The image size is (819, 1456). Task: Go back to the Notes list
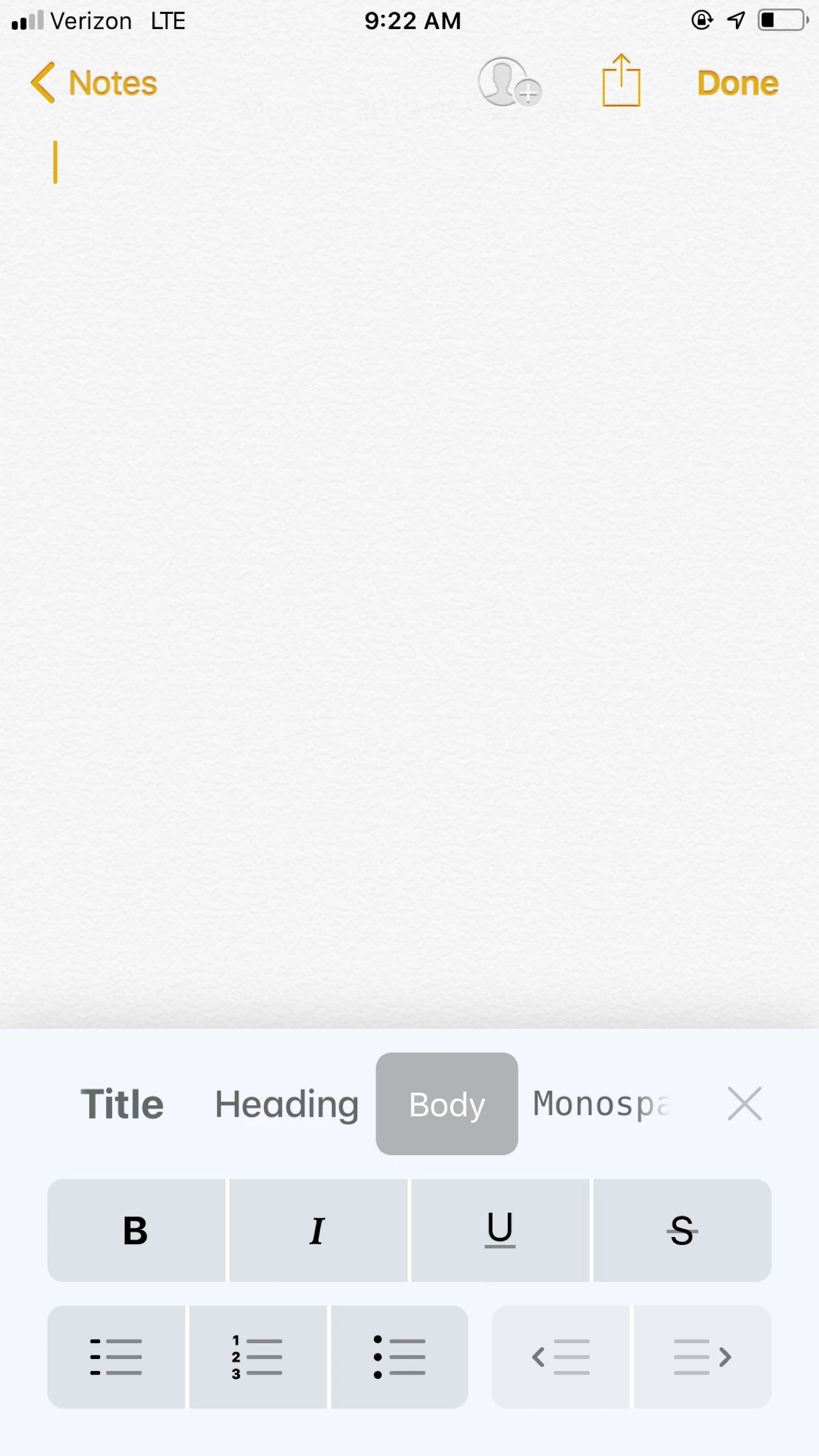coord(94,83)
